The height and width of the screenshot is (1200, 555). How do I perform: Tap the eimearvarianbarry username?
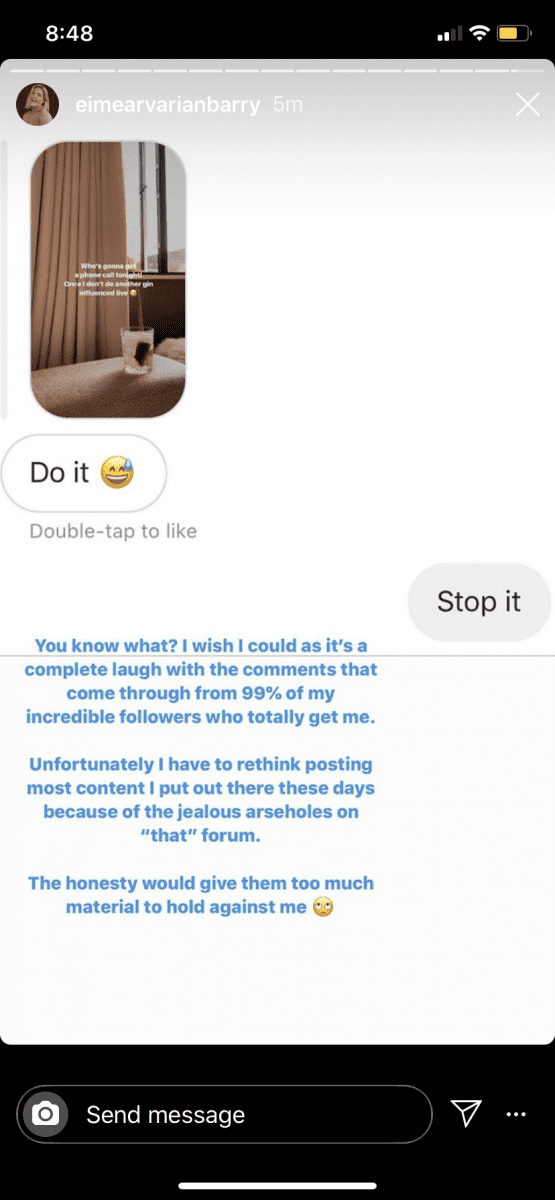(x=169, y=104)
